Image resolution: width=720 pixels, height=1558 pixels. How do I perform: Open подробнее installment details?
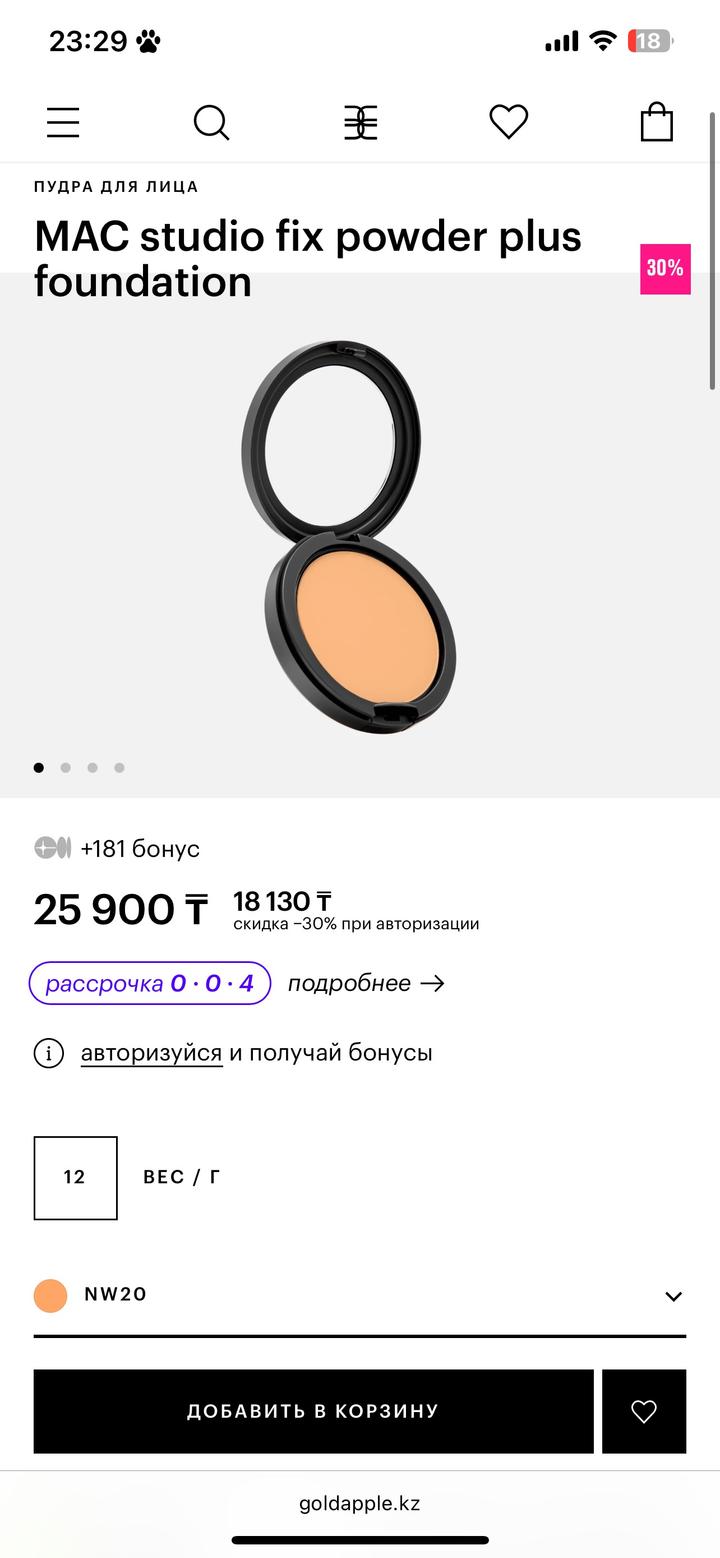click(x=366, y=983)
